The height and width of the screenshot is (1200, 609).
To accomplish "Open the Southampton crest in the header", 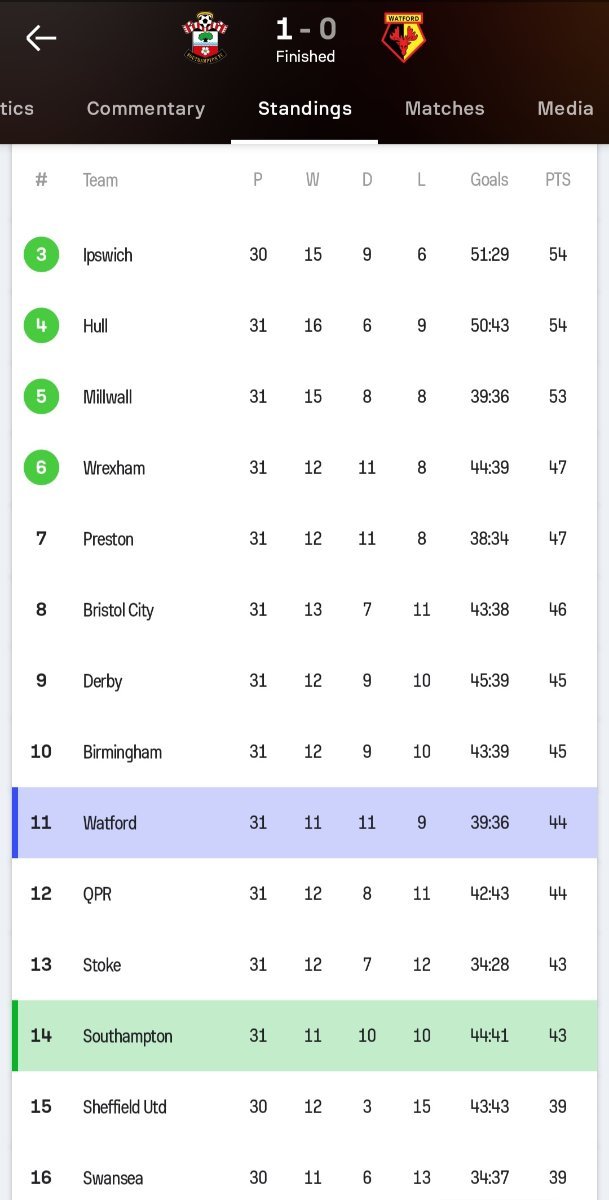I will 205,38.
